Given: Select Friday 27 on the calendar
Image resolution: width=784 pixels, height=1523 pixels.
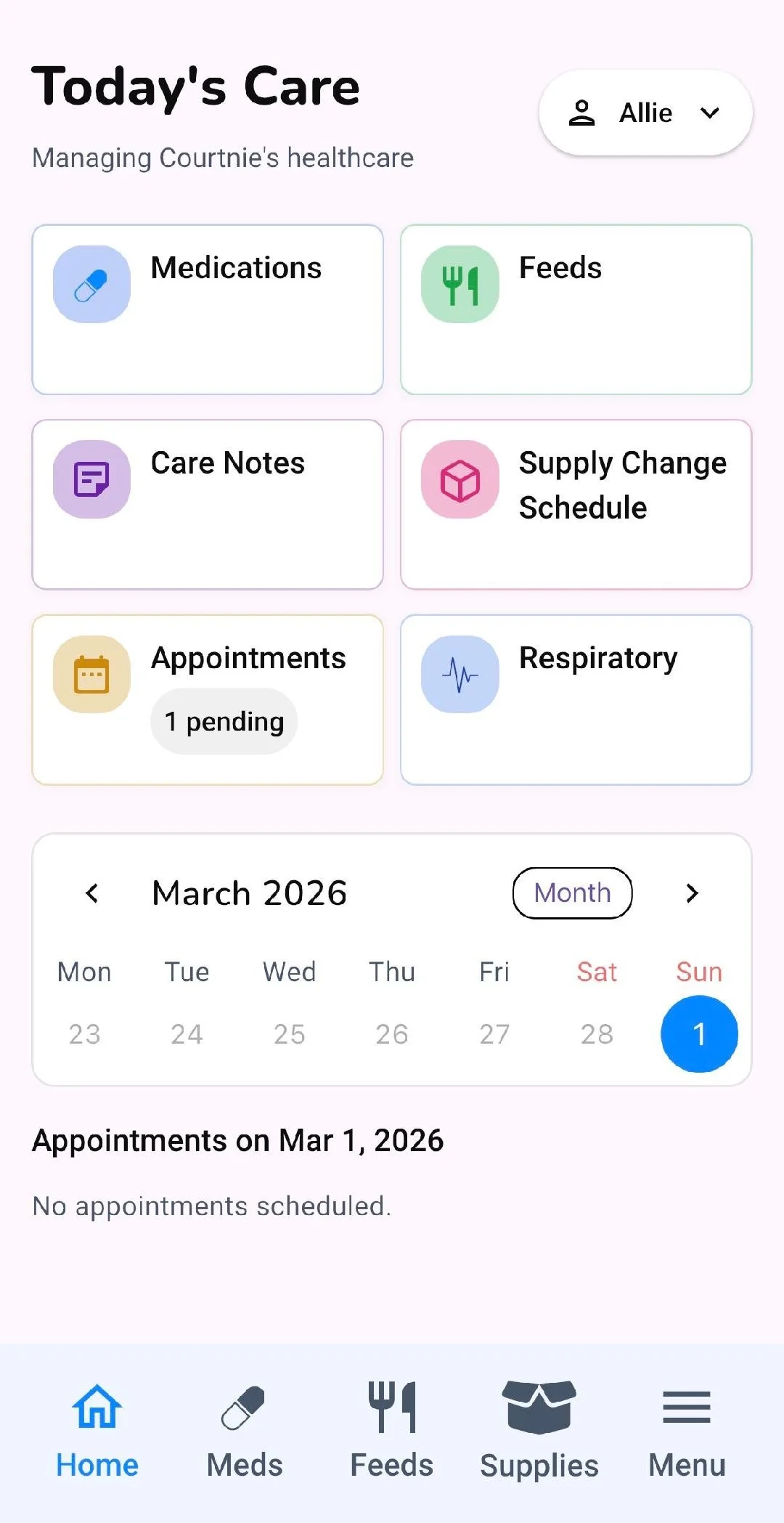Looking at the screenshot, I should coord(494,1033).
